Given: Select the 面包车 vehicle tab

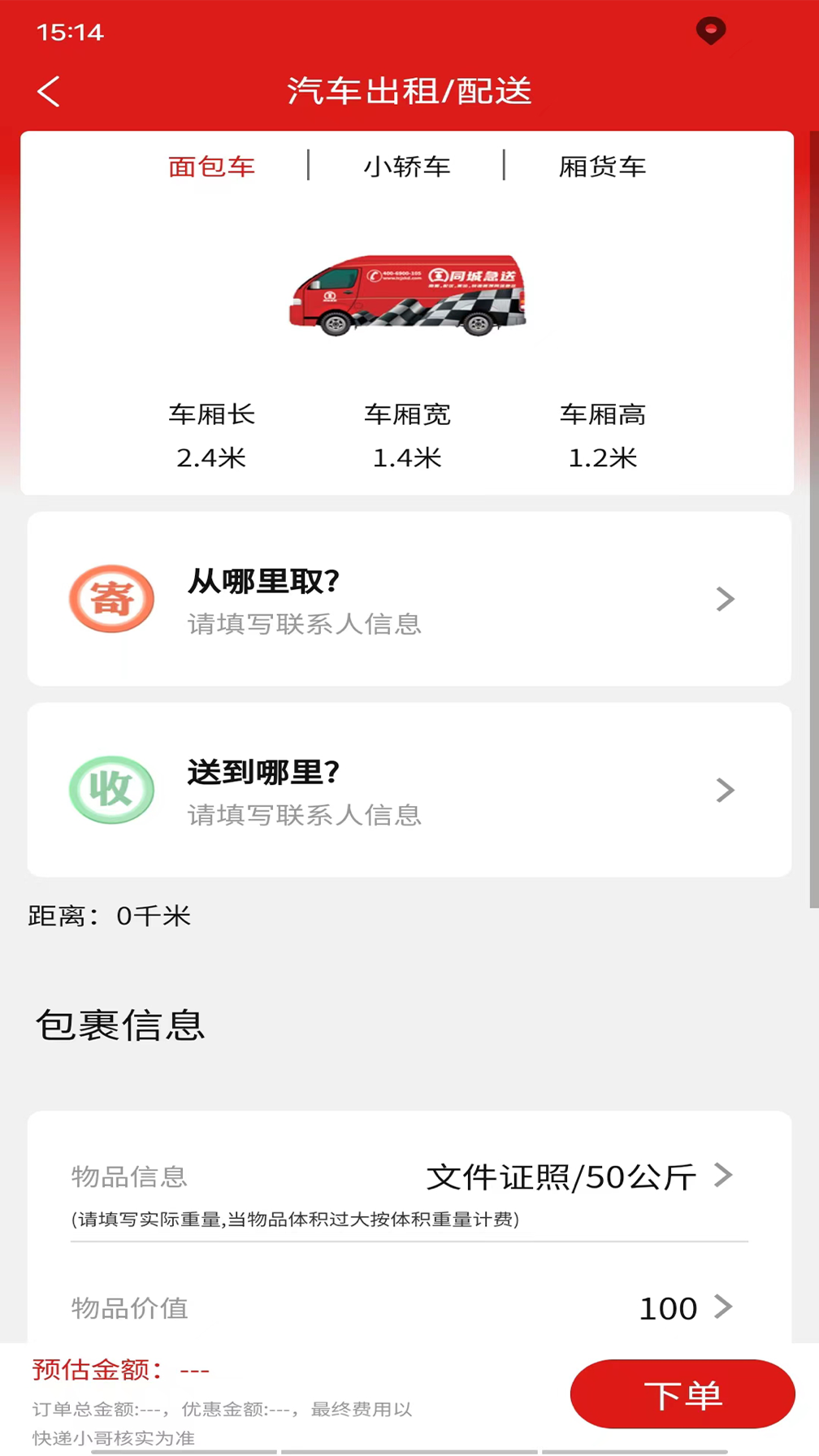Looking at the screenshot, I should 211,167.
